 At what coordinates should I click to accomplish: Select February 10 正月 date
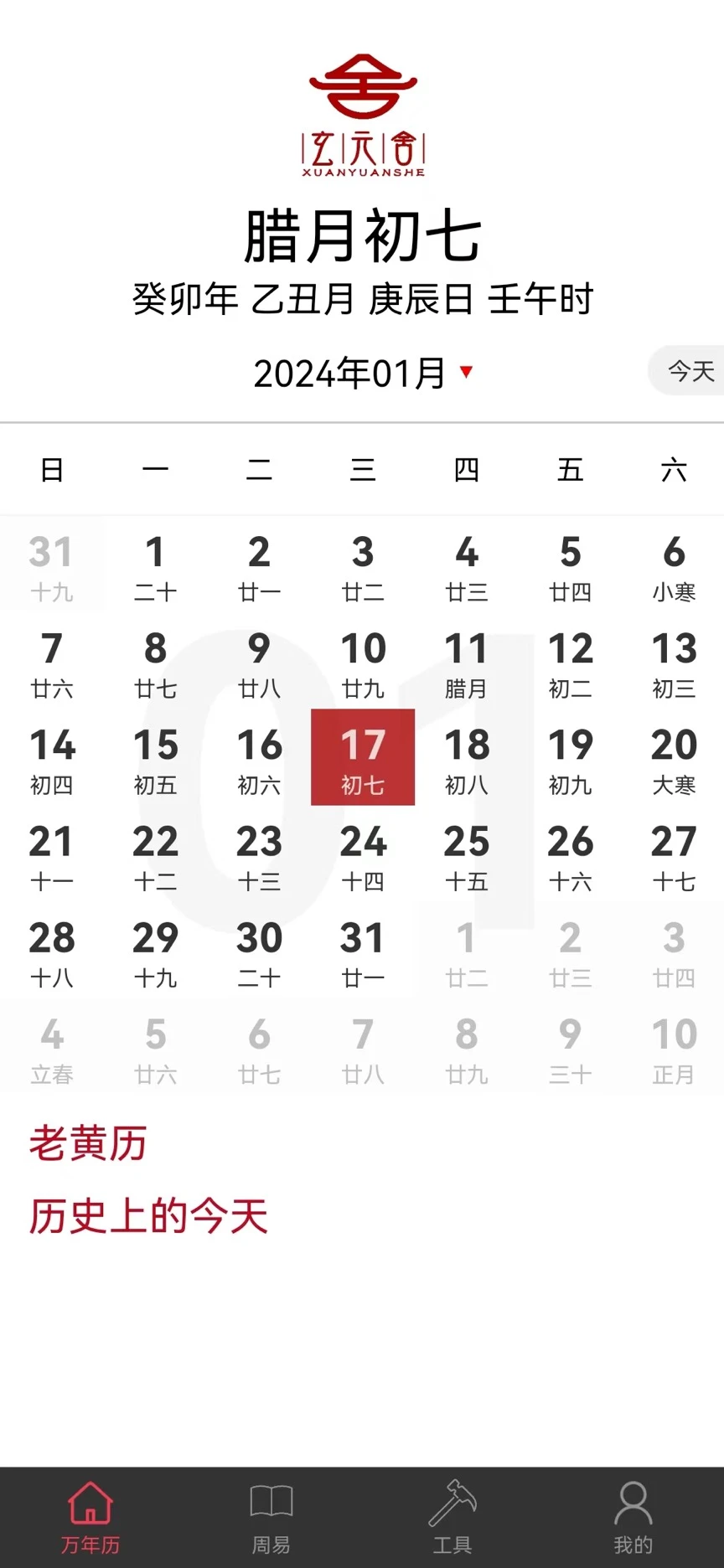pyautogui.click(x=674, y=1049)
